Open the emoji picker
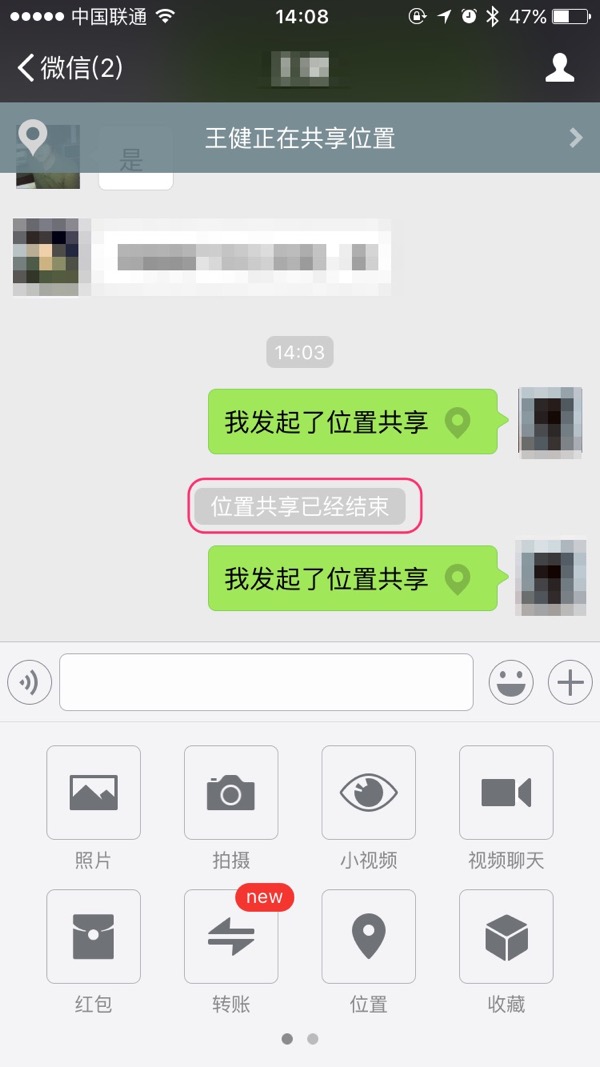 coord(511,683)
